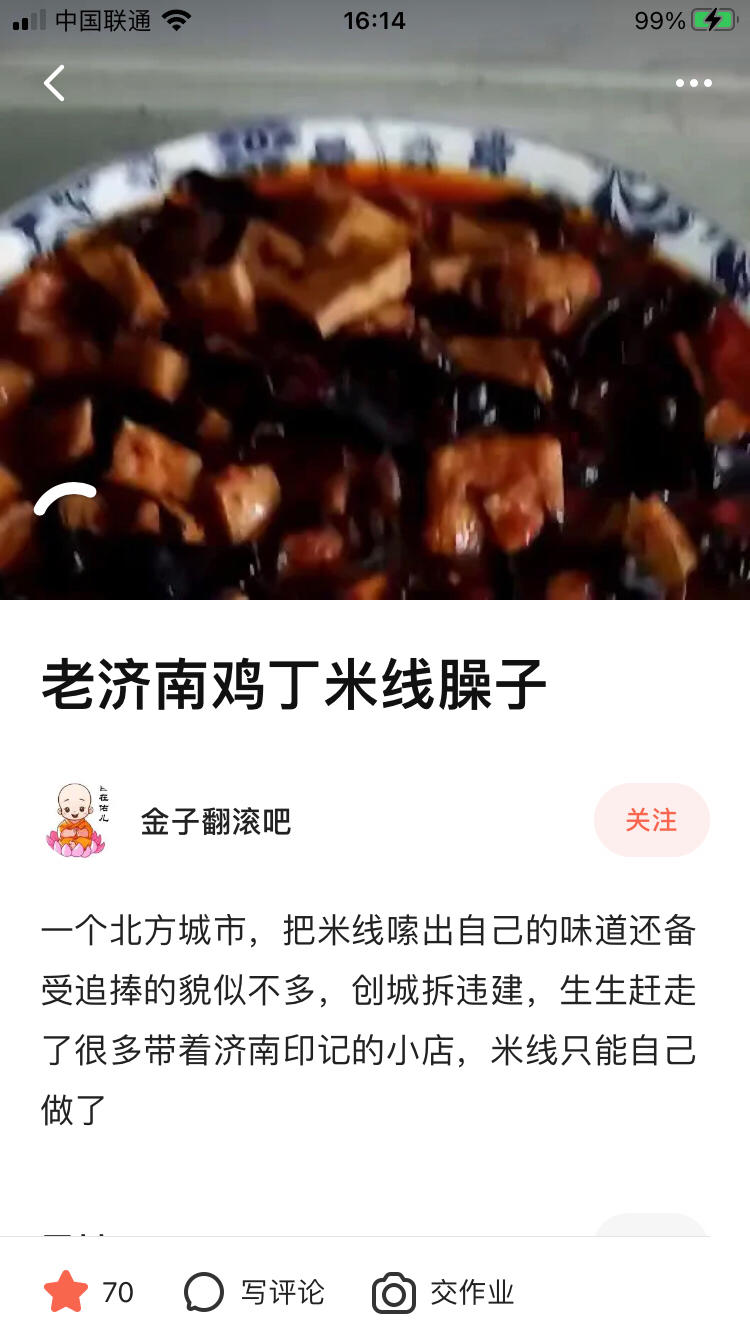750x1334 pixels.
Task: Tap the red star favorite icon
Action: [x=66, y=1292]
